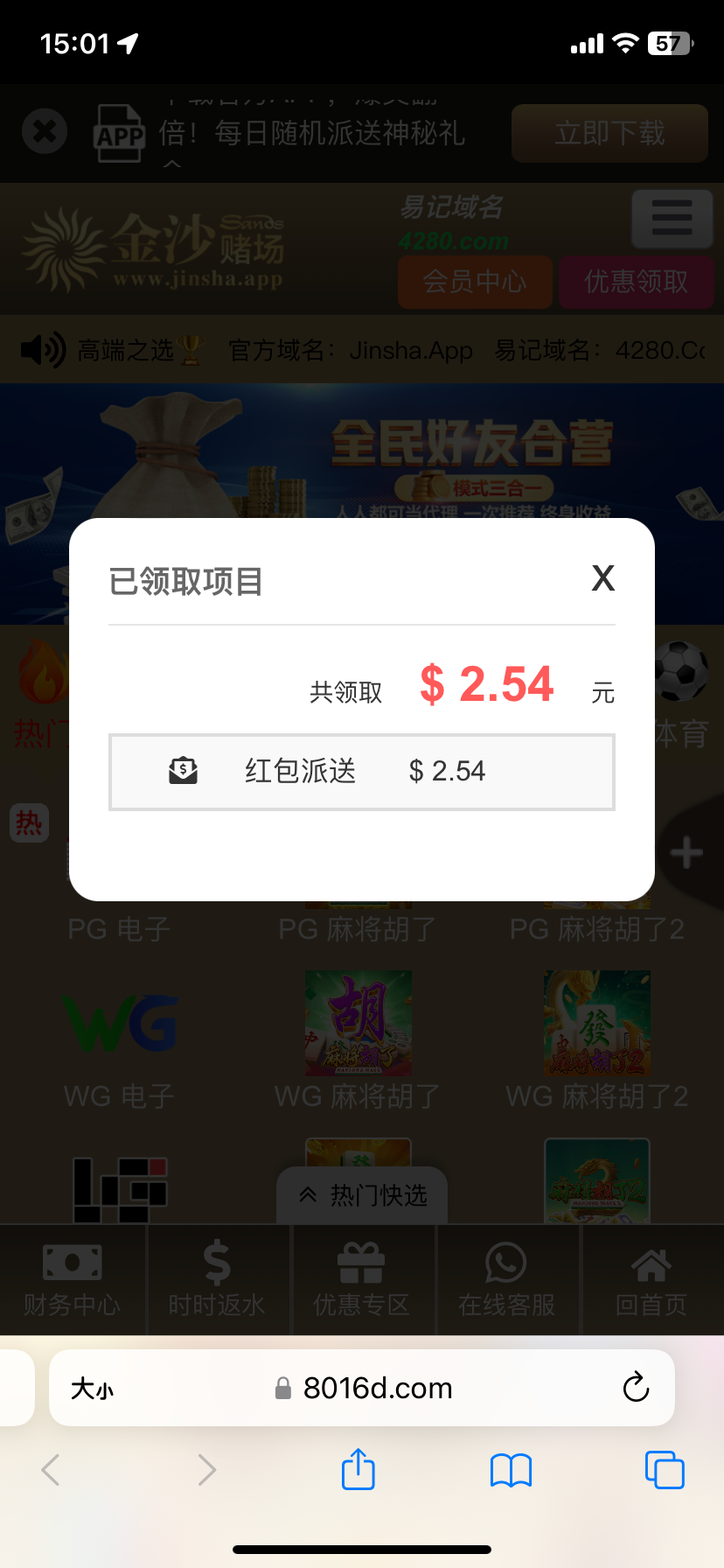Screen dimensions: 724x1568
Task: Reload the 8016d.com page
Action: (636, 1387)
